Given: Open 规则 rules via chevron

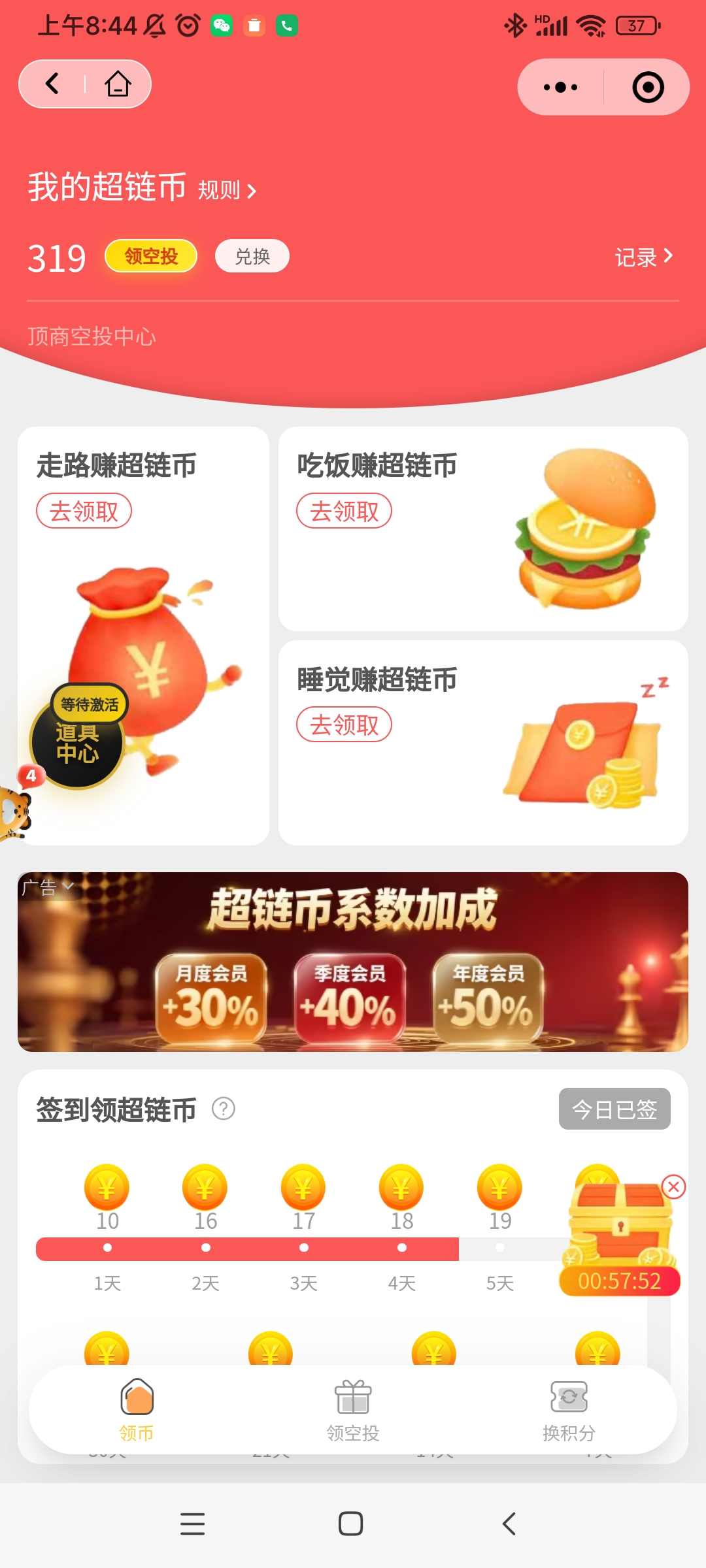Looking at the screenshot, I should pyautogui.click(x=228, y=191).
